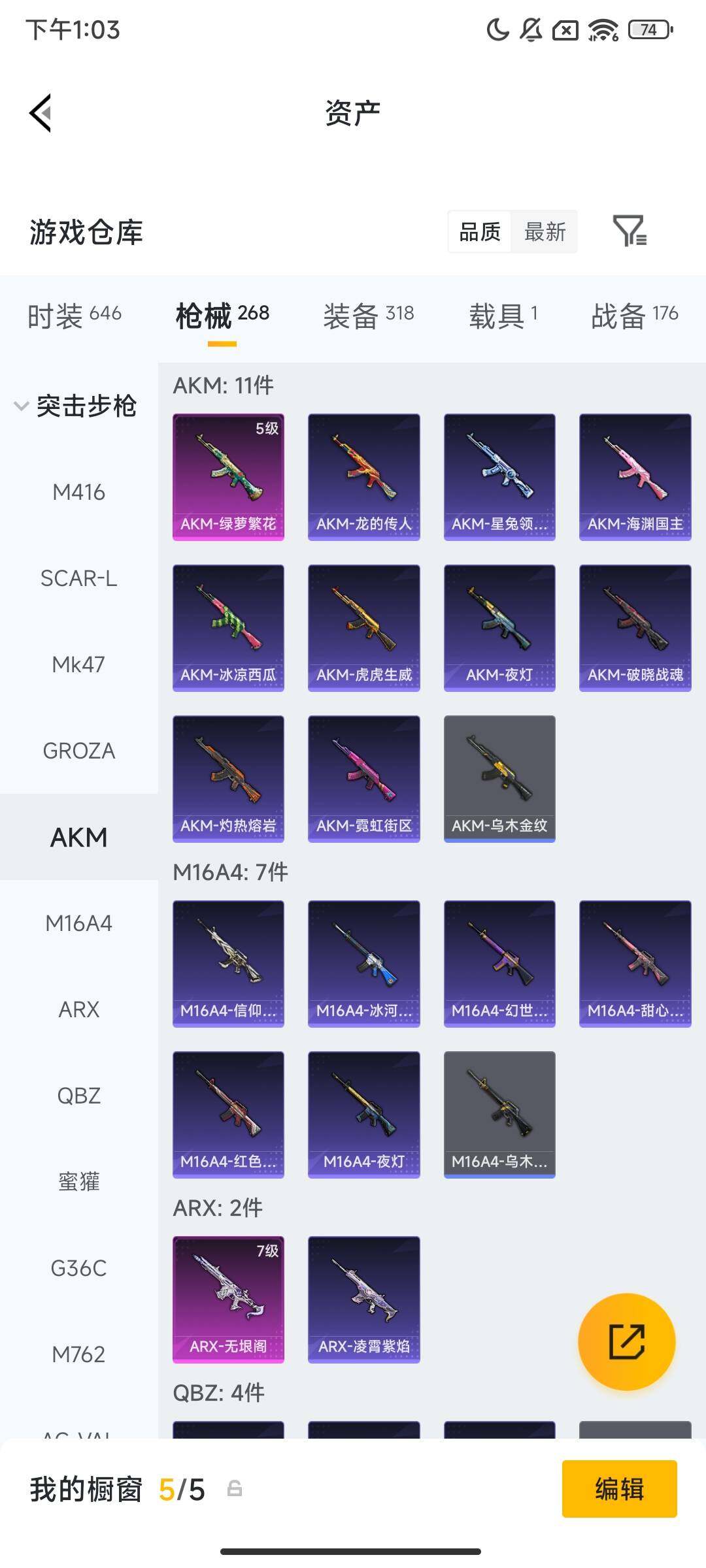Switch to the 战备 tab
The image size is (706, 1568).
coord(635,316)
